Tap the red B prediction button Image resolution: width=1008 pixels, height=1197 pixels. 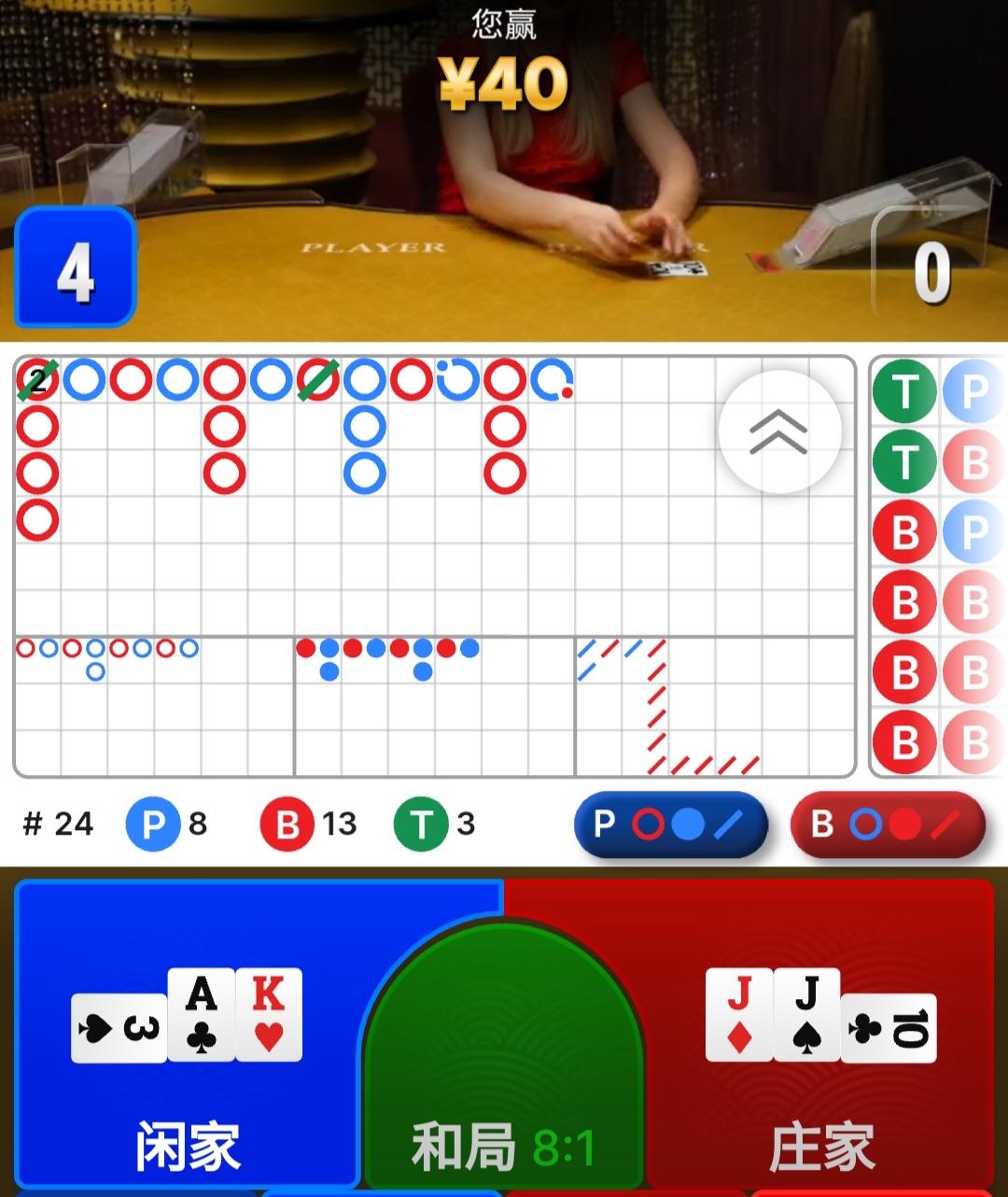(887, 824)
